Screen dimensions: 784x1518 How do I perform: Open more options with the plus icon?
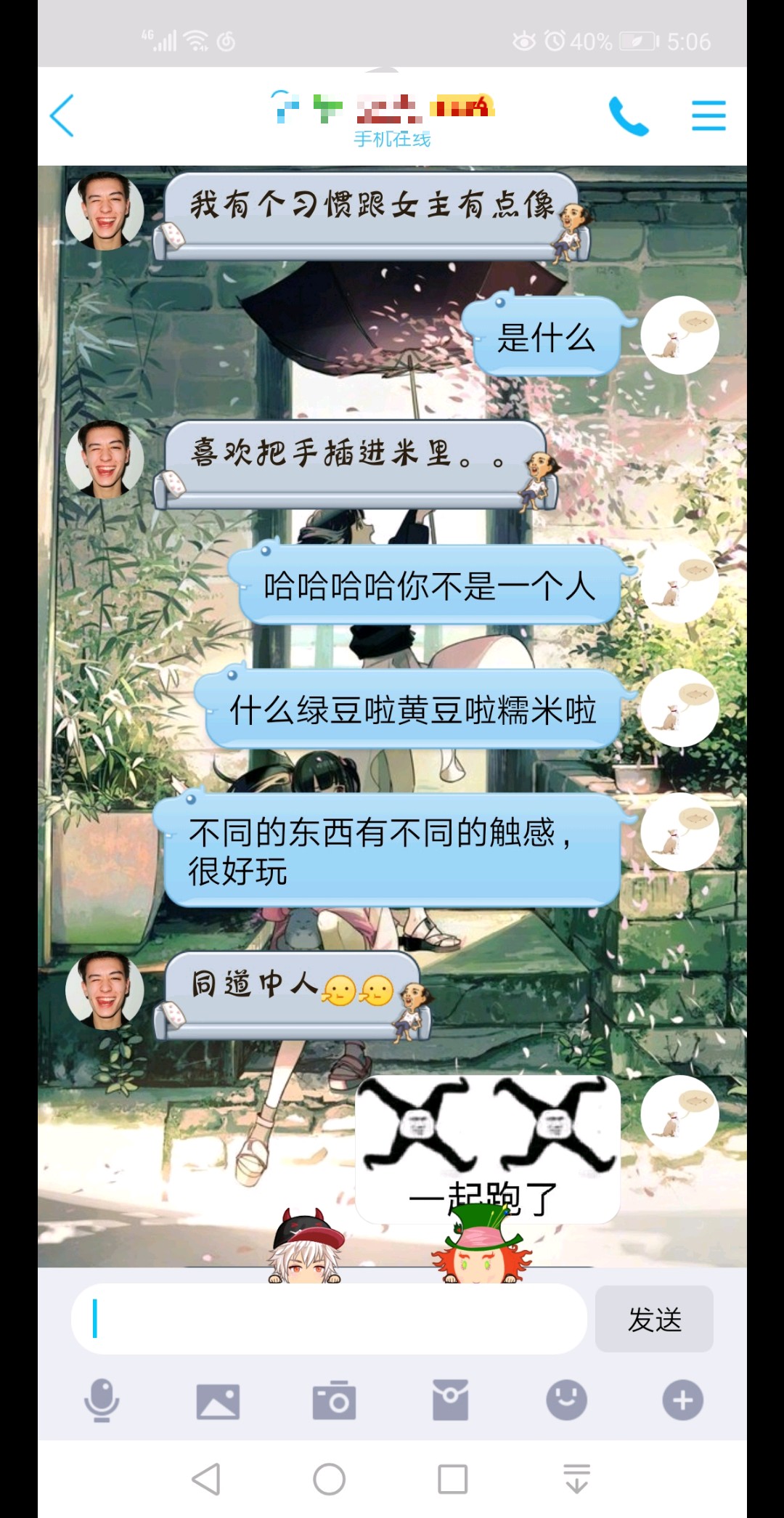pos(682,1400)
